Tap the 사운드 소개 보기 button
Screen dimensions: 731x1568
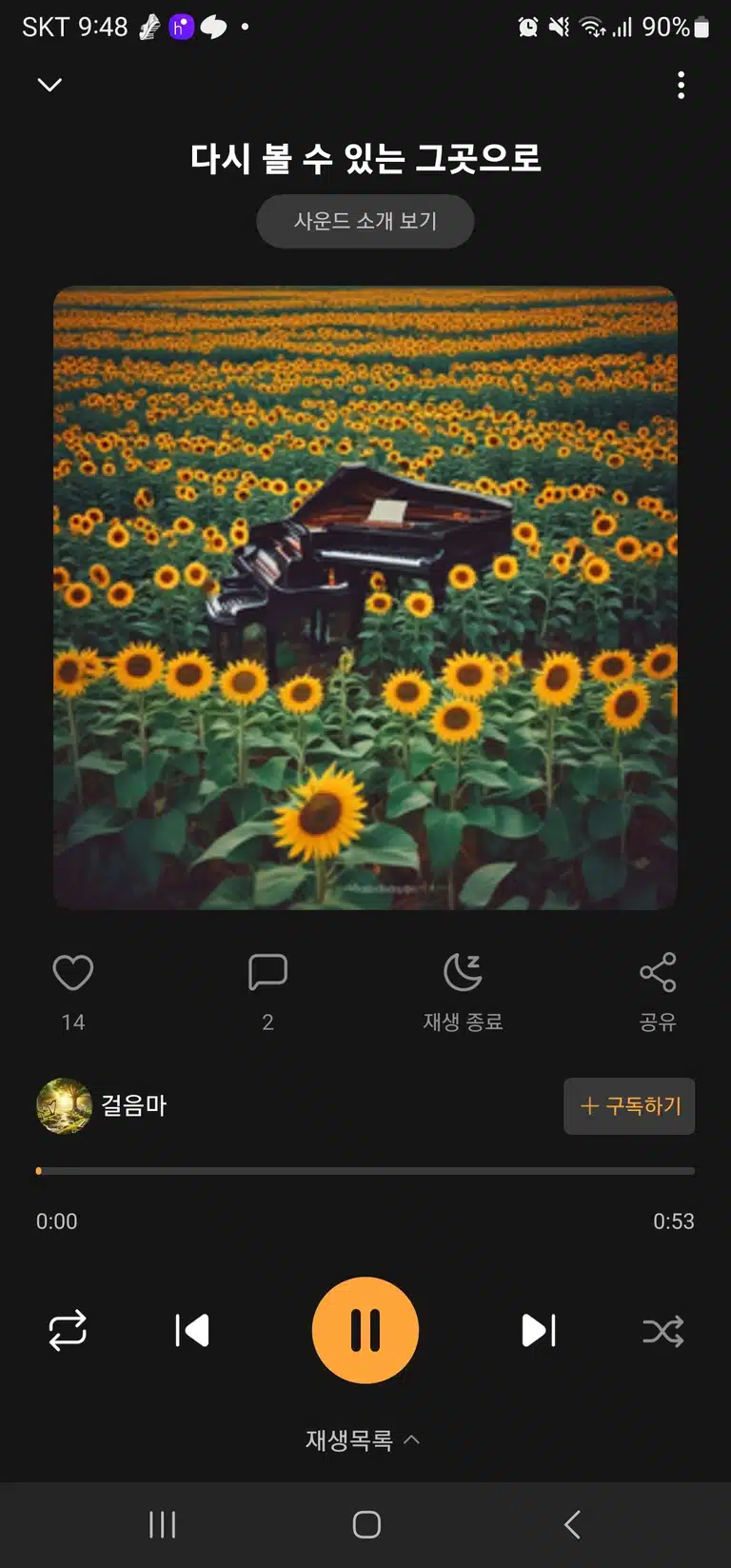coord(365,221)
